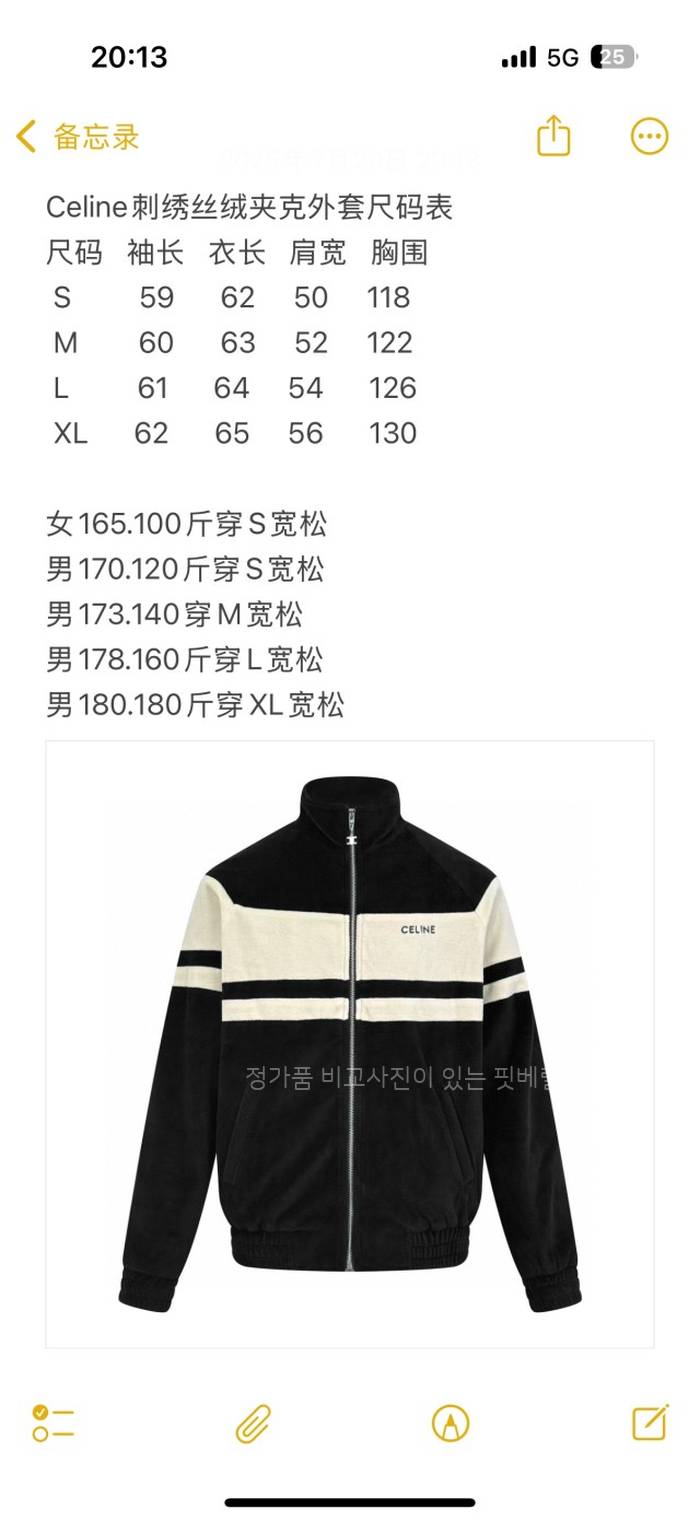Add a checklist to the note
Viewport: 700px width, 1521px height.
(53, 1421)
